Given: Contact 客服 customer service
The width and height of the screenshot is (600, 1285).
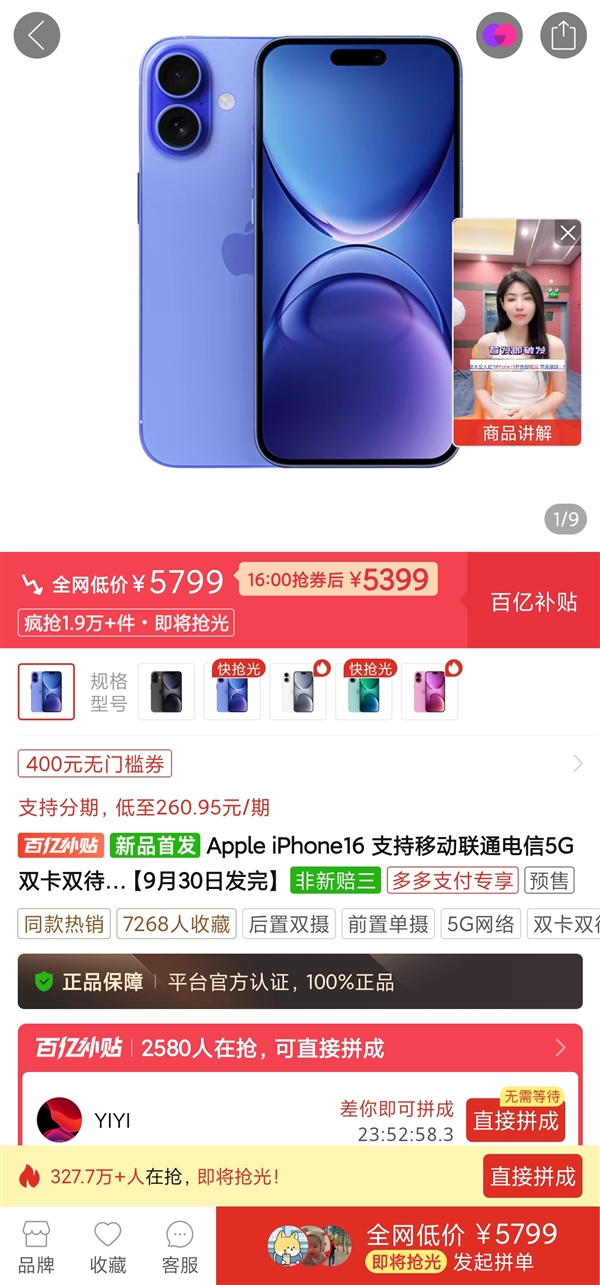Looking at the screenshot, I should (180, 1246).
